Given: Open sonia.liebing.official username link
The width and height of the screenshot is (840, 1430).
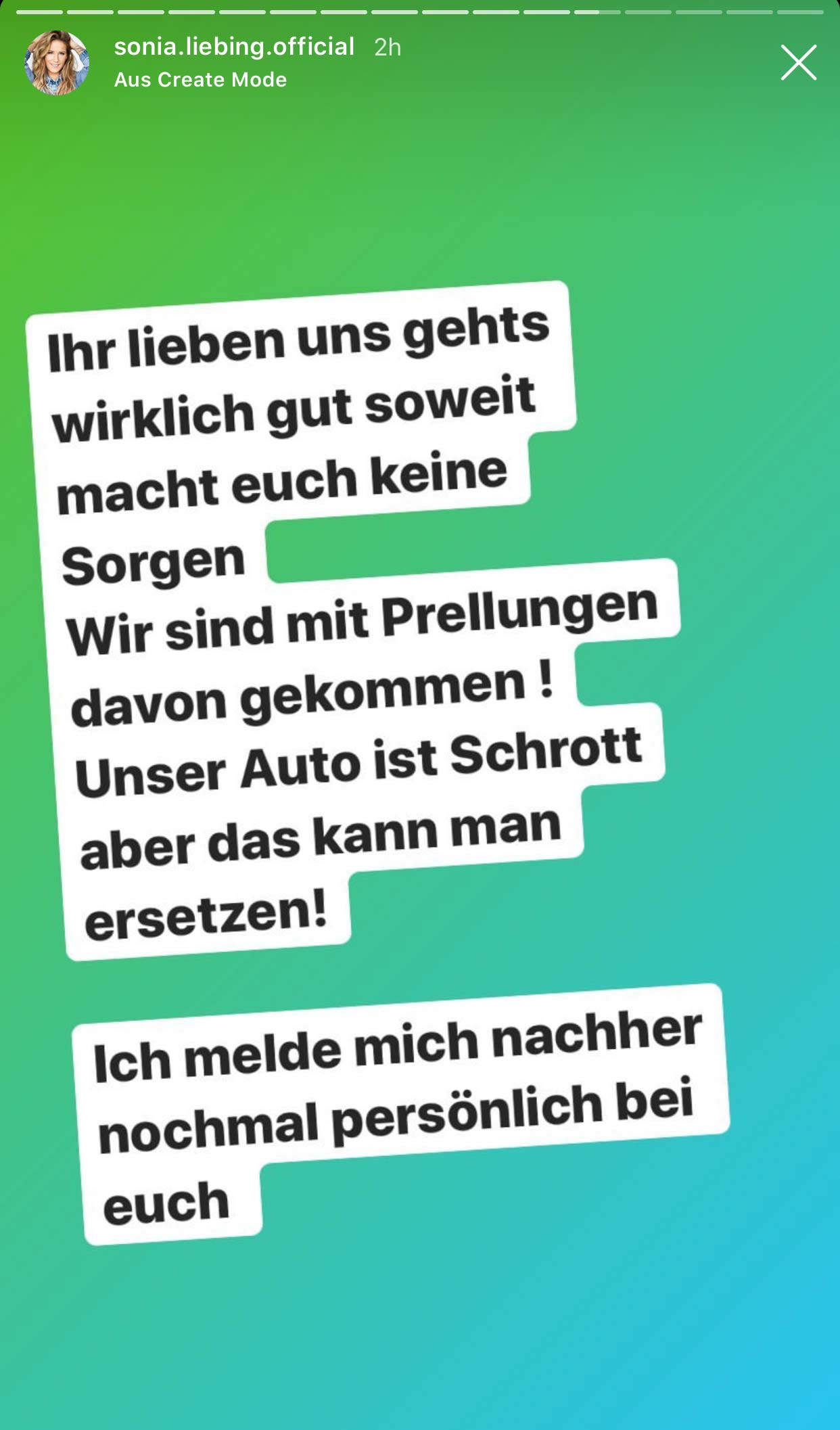Looking at the screenshot, I should coord(234,47).
